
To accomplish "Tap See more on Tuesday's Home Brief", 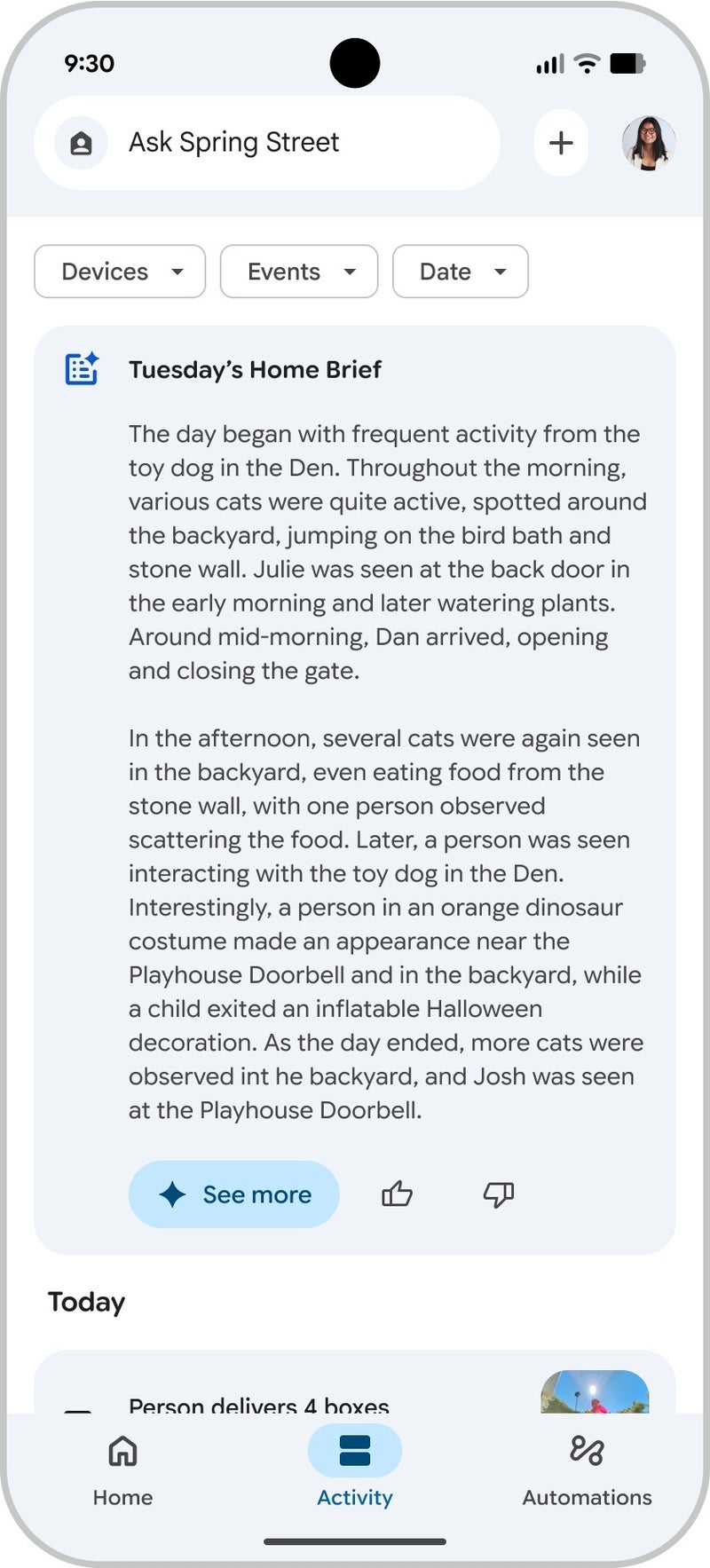I will point(234,1194).
